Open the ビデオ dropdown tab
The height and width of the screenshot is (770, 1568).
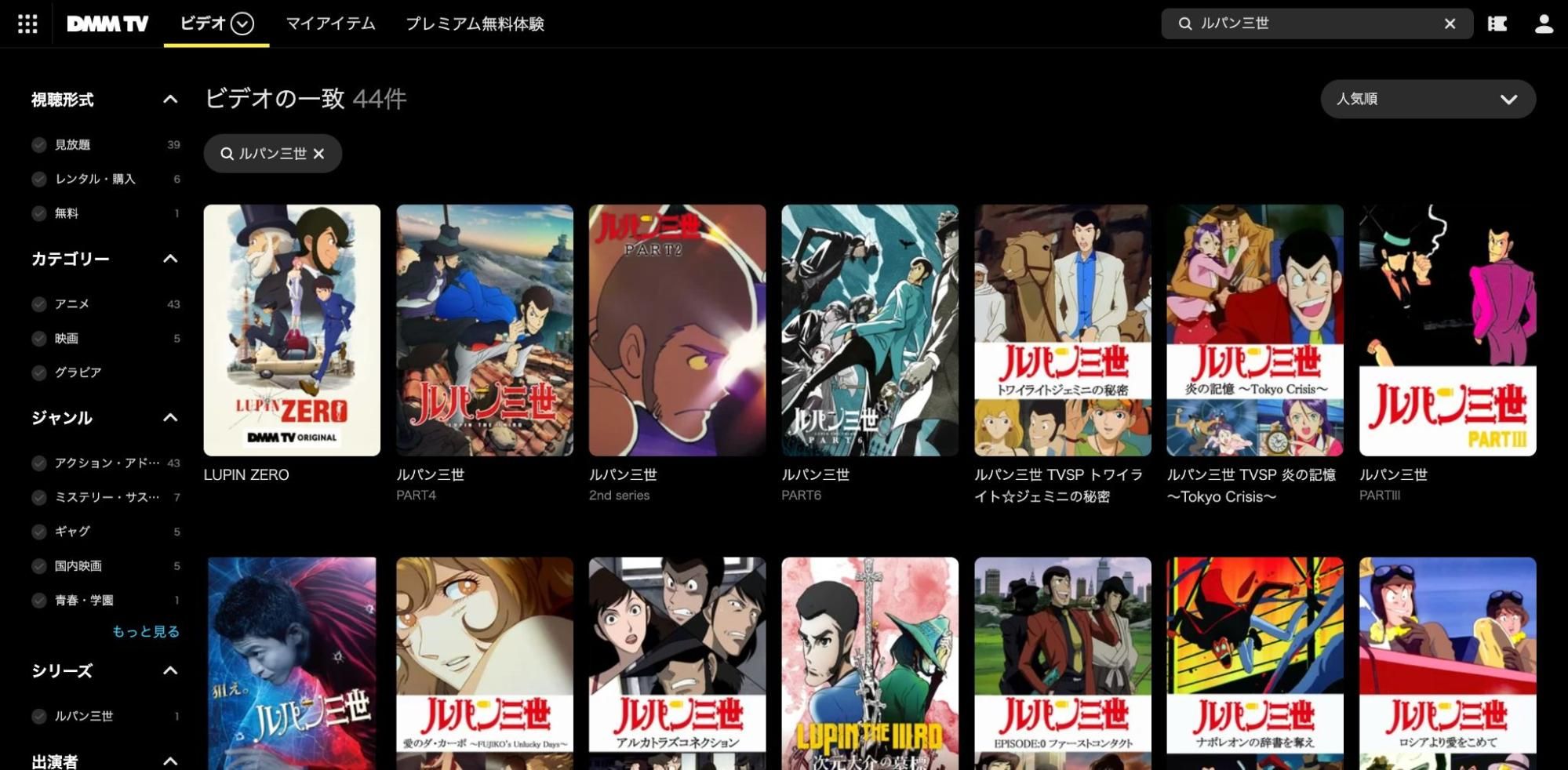click(216, 24)
